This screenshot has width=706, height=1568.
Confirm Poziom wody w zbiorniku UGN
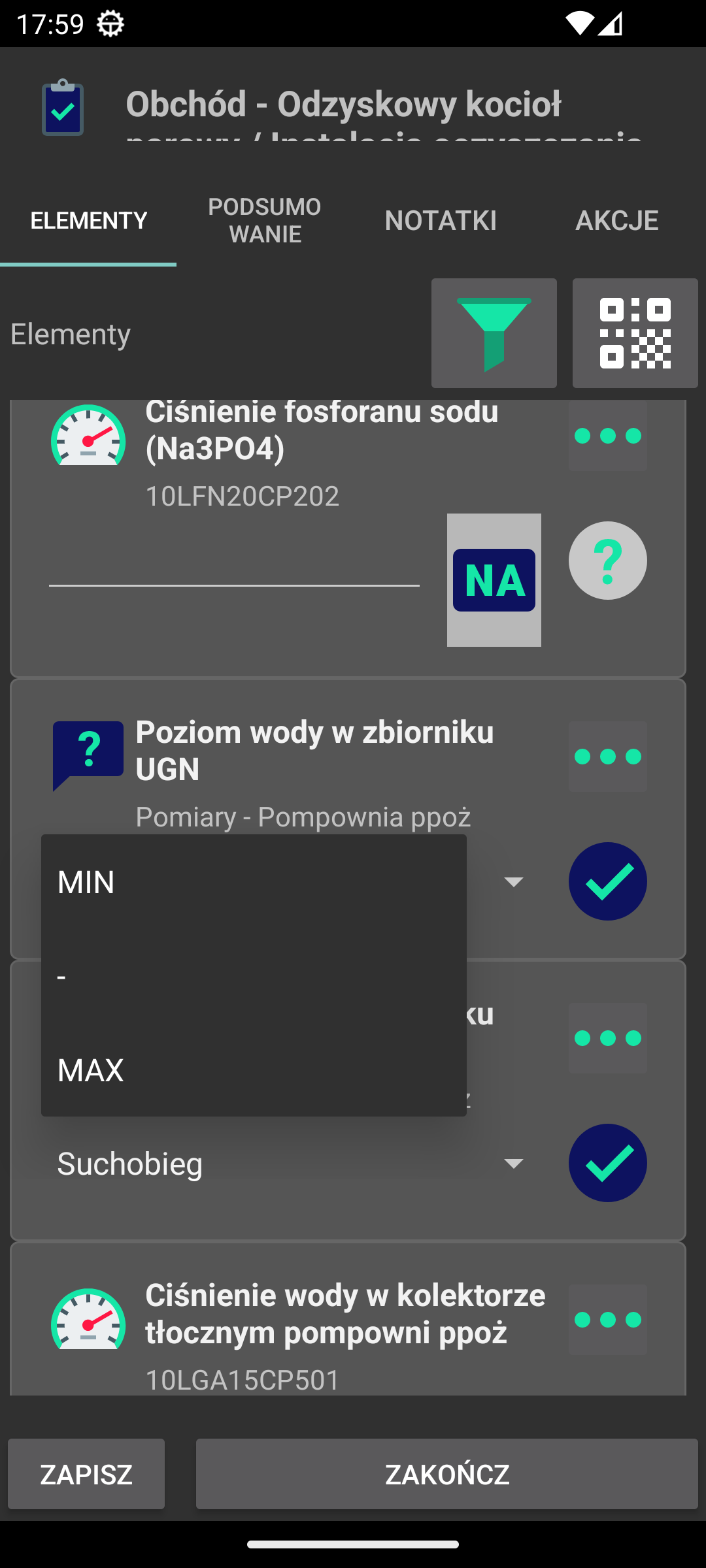click(607, 881)
